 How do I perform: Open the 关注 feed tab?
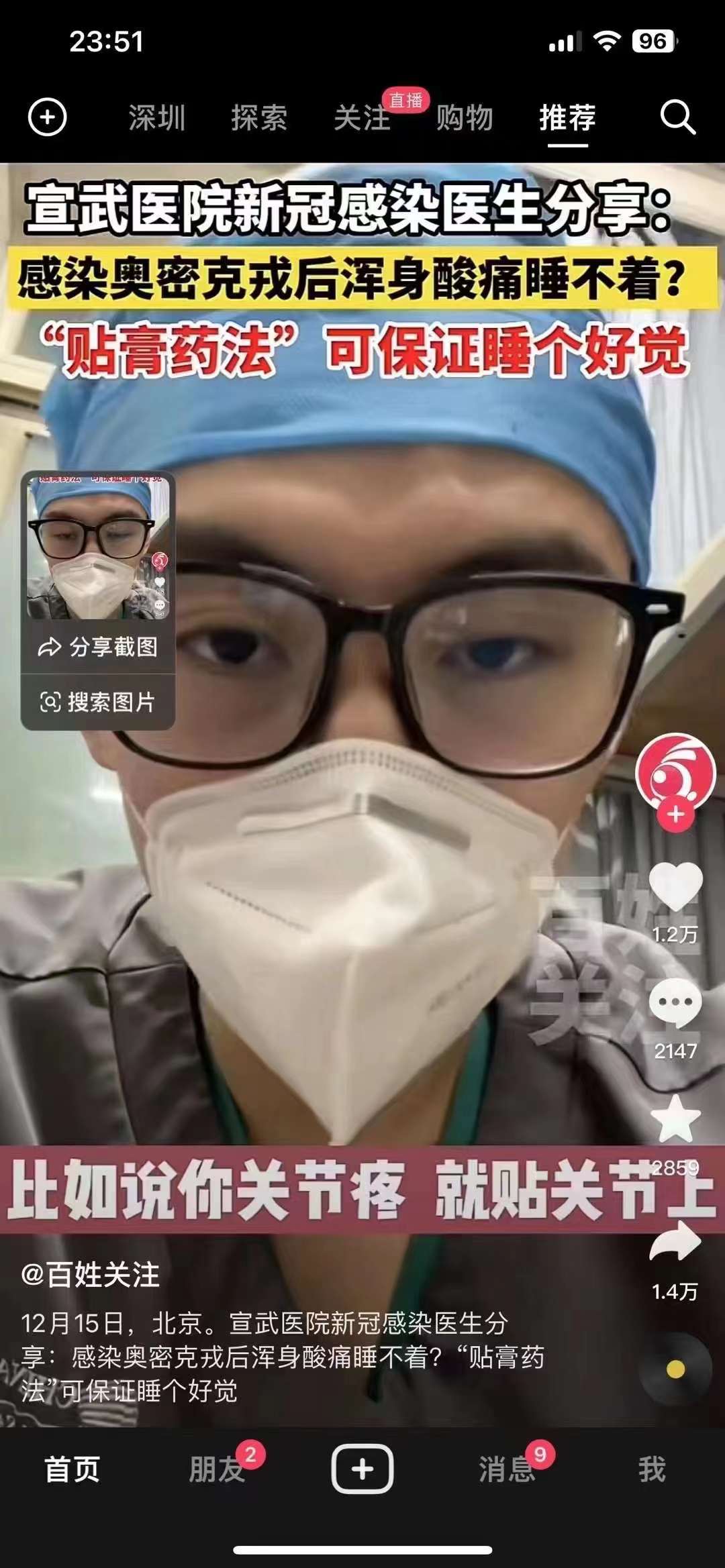[362, 118]
